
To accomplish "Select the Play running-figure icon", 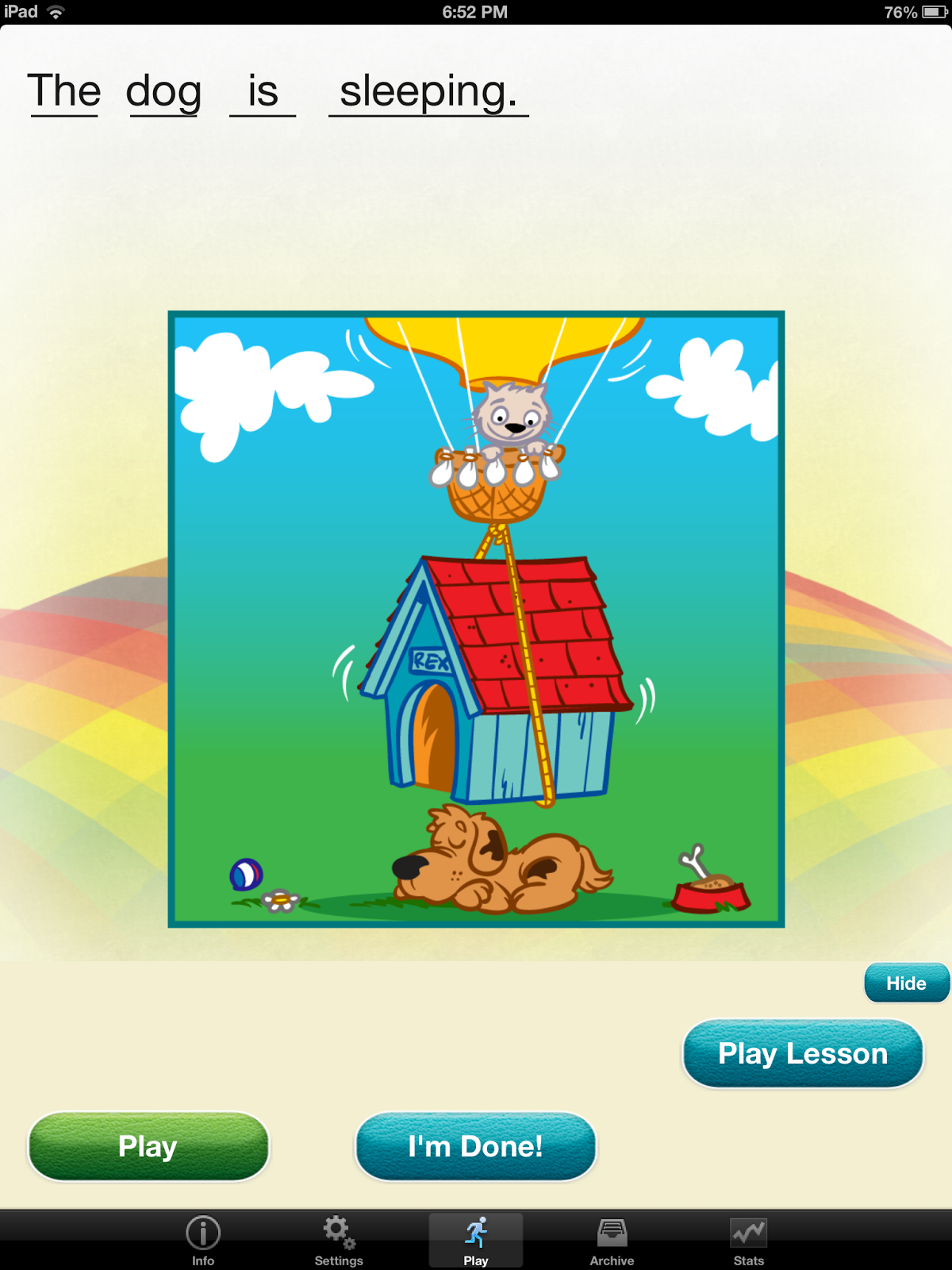I will (x=475, y=1229).
